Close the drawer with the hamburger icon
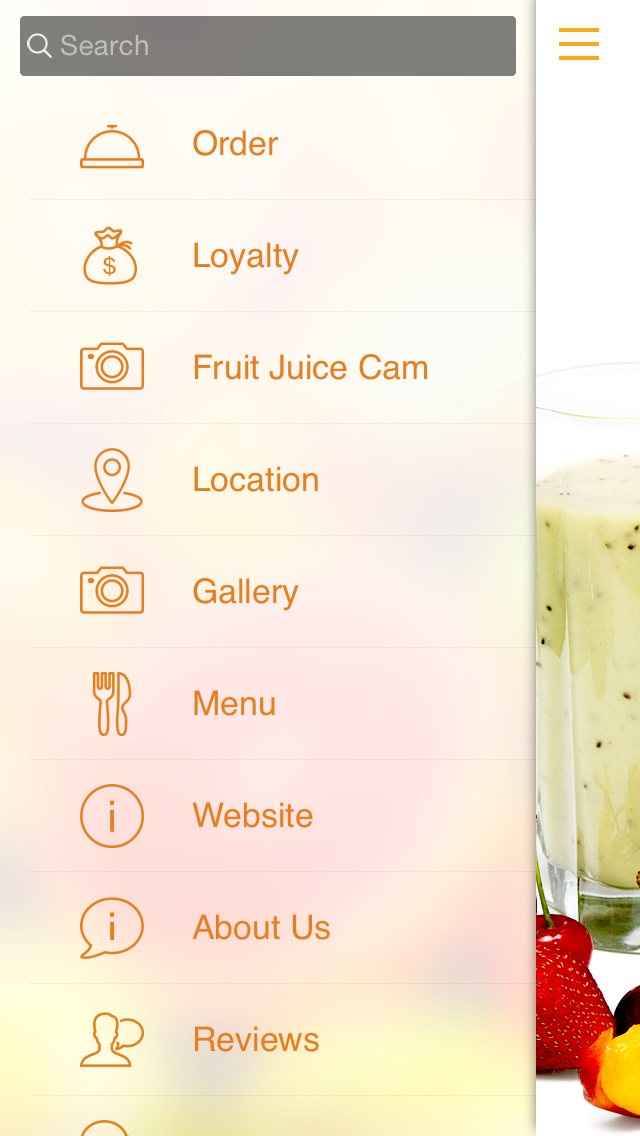This screenshot has width=640, height=1136. tap(579, 45)
